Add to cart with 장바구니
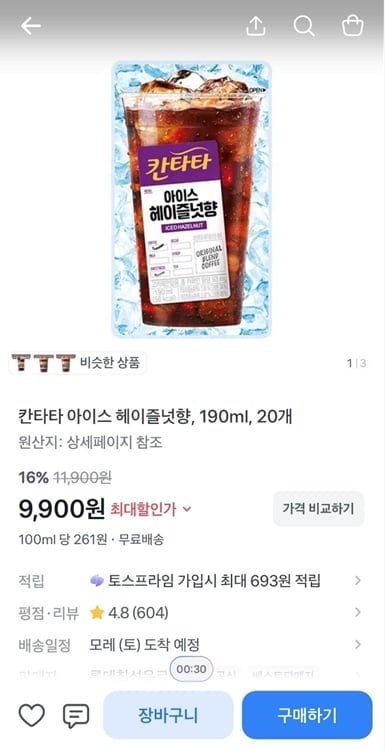This screenshot has height=750, width=385. click(x=168, y=715)
